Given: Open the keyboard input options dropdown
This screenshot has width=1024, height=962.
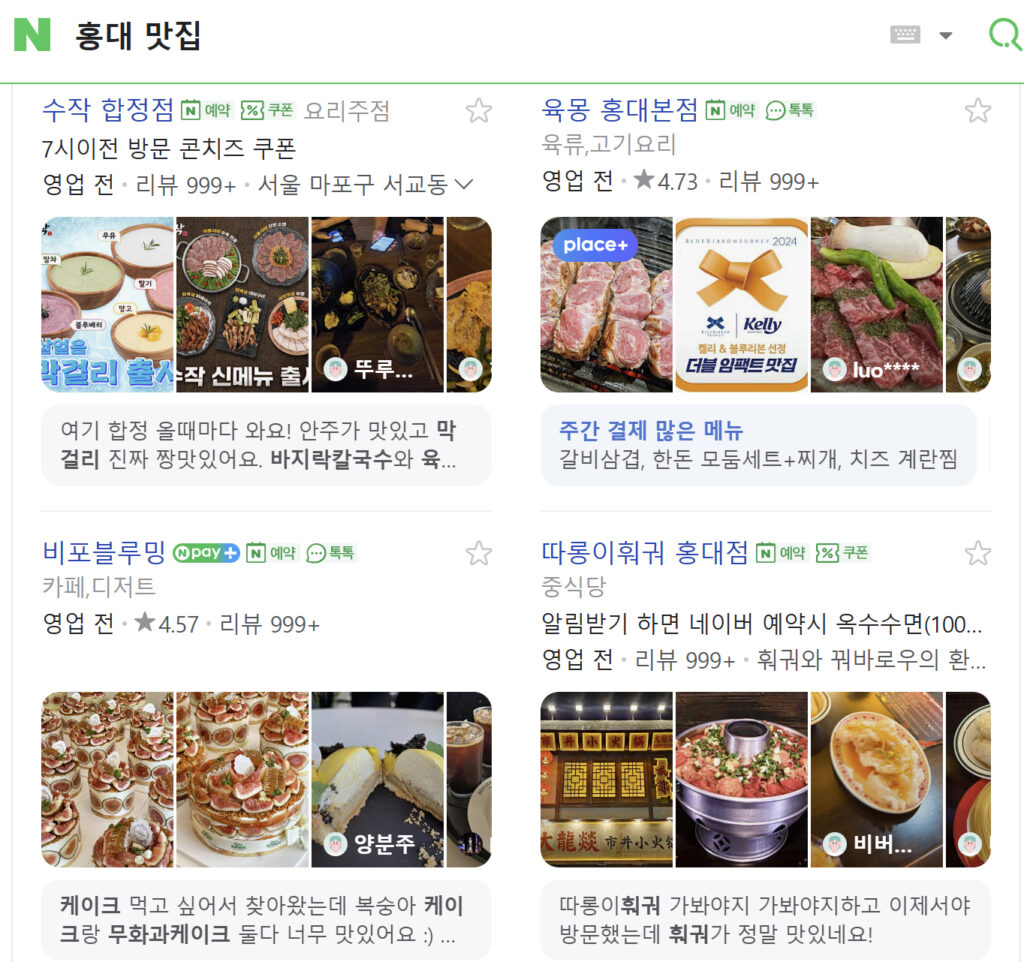Looking at the screenshot, I should click(944, 36).
